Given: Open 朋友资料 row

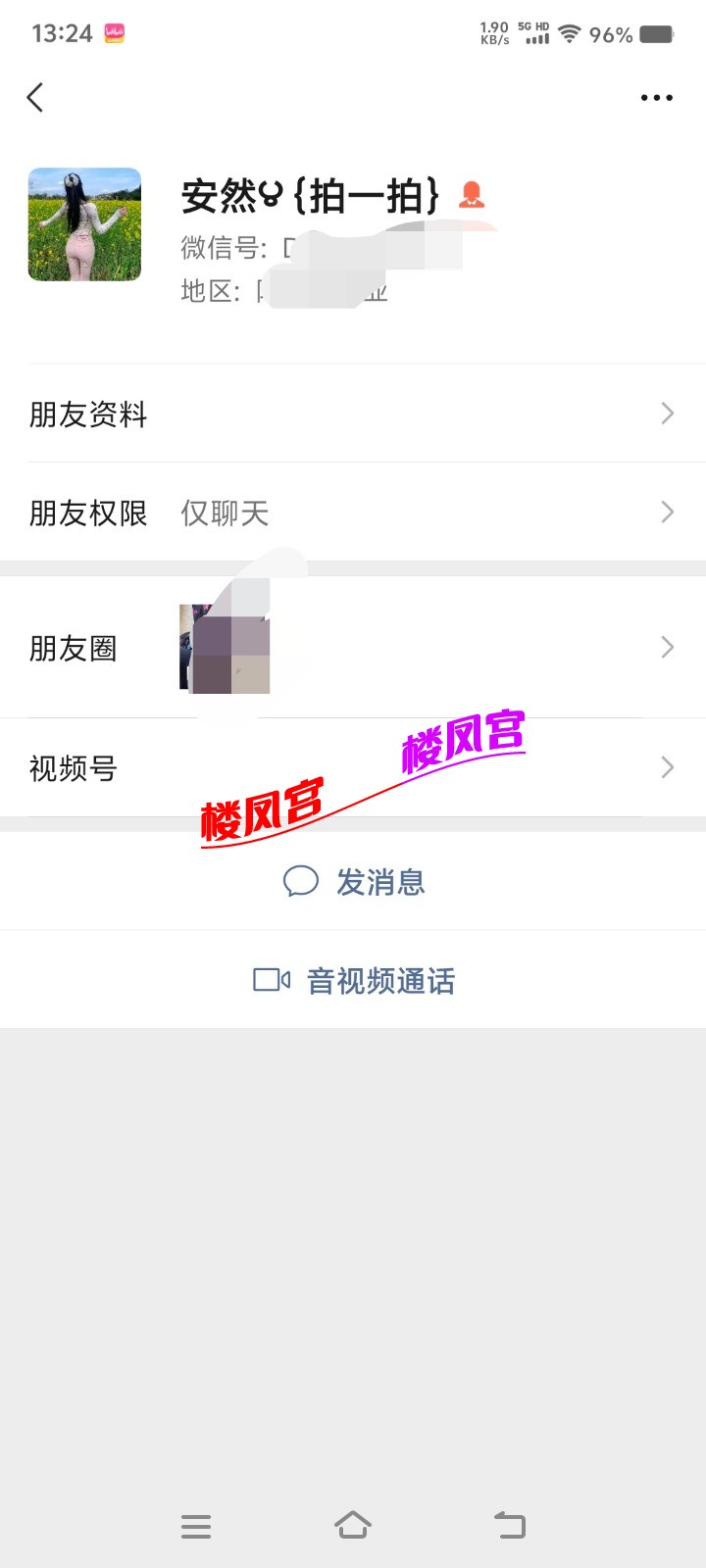Looking at the screenshot, I should point(353,414).
